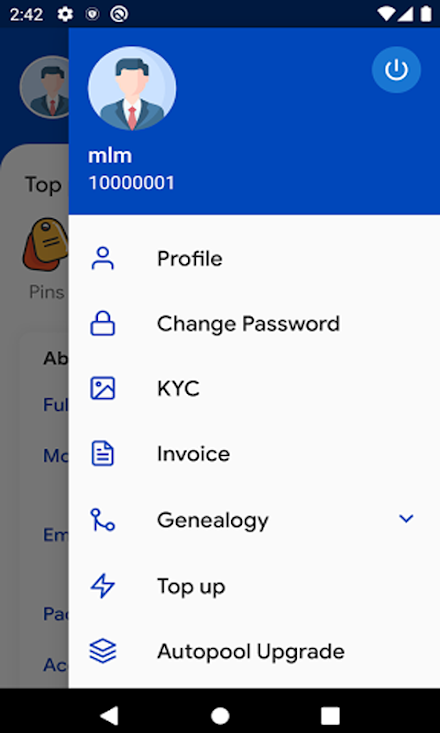The width and height of the screenshot is (440, 733).
Task: Go to the KYC section
Action: 254,389
